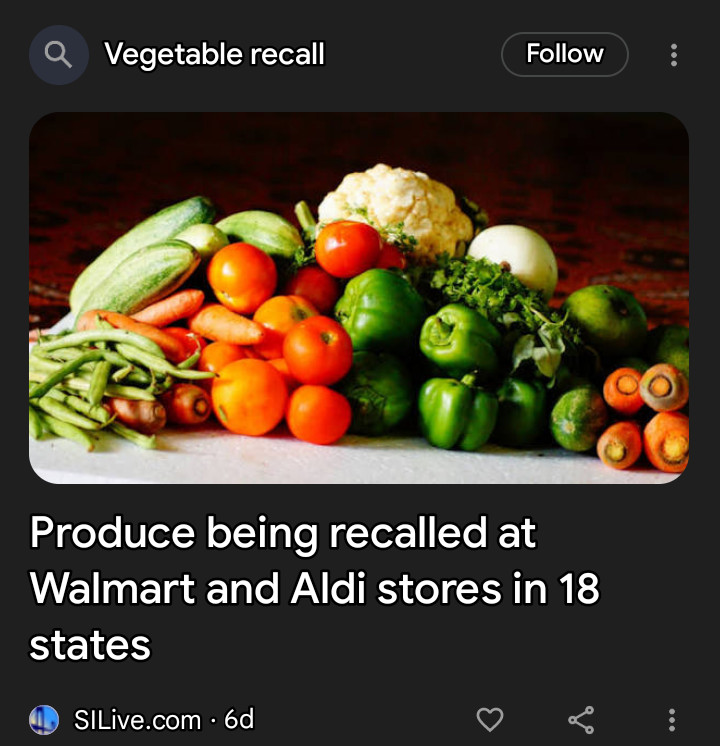This screenshot has height=746, width=720.
Task: Toggle the Follow state for Vegetable recall
Action: [564, 54]
